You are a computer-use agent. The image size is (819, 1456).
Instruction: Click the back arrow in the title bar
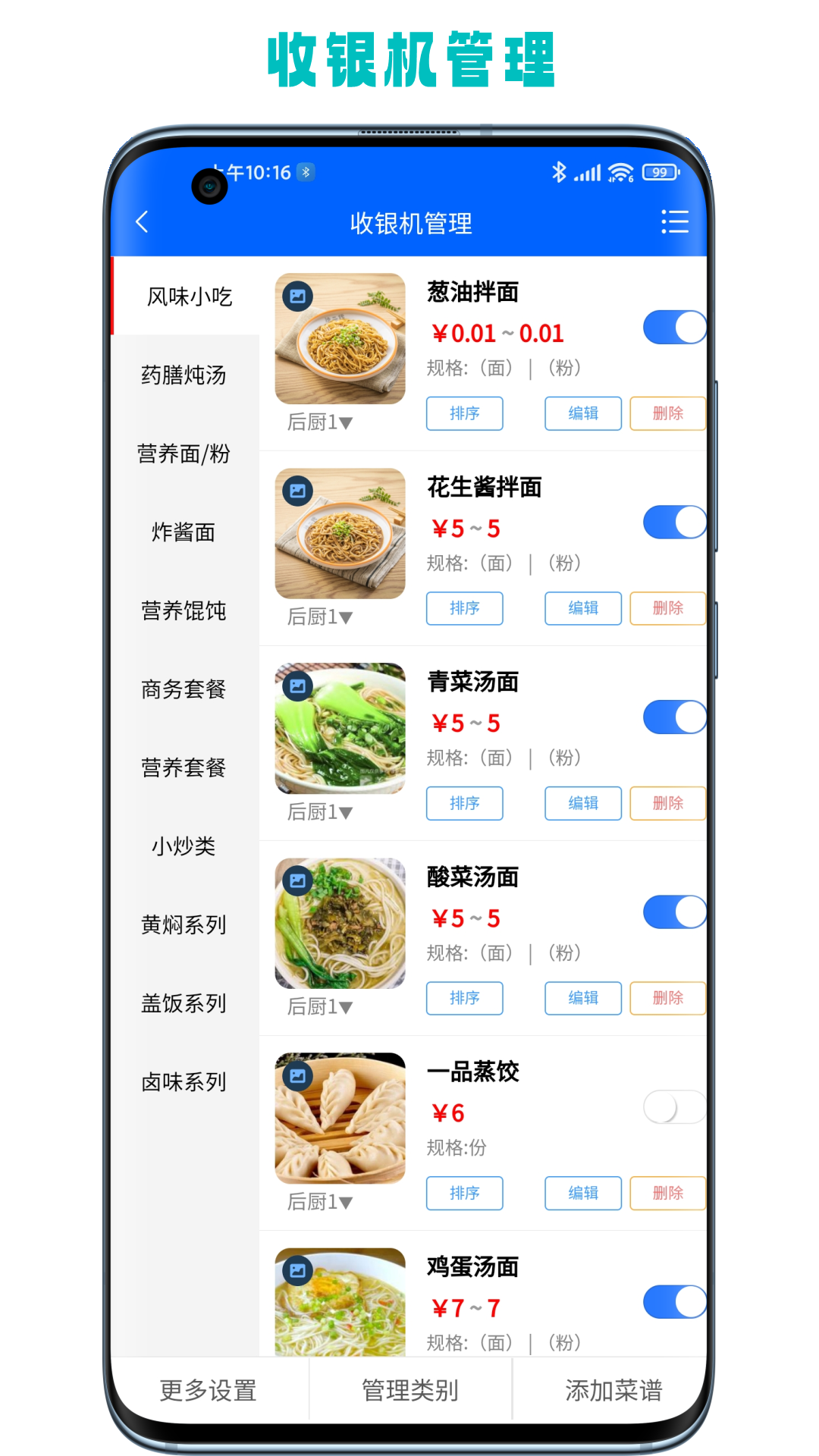tap(141, 222)
